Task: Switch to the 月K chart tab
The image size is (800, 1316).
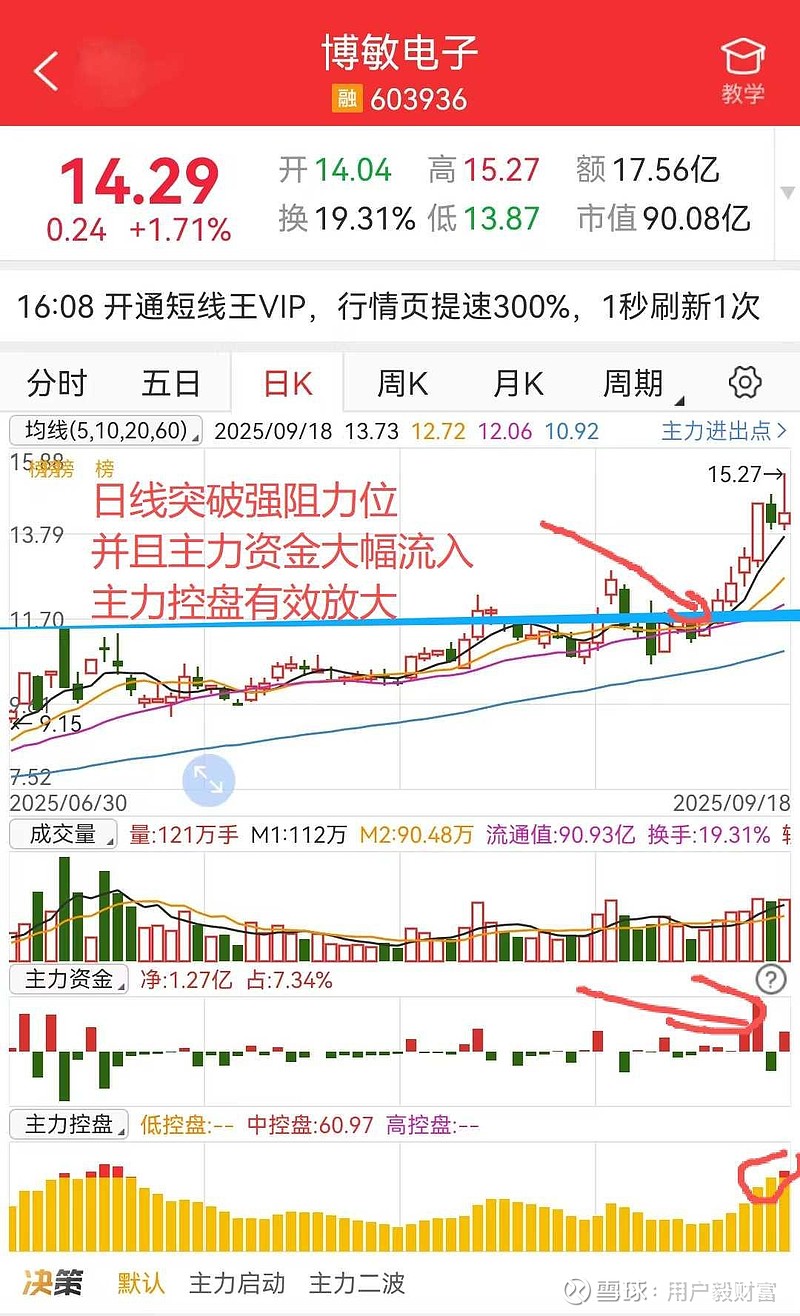Action: pos(518,383)
